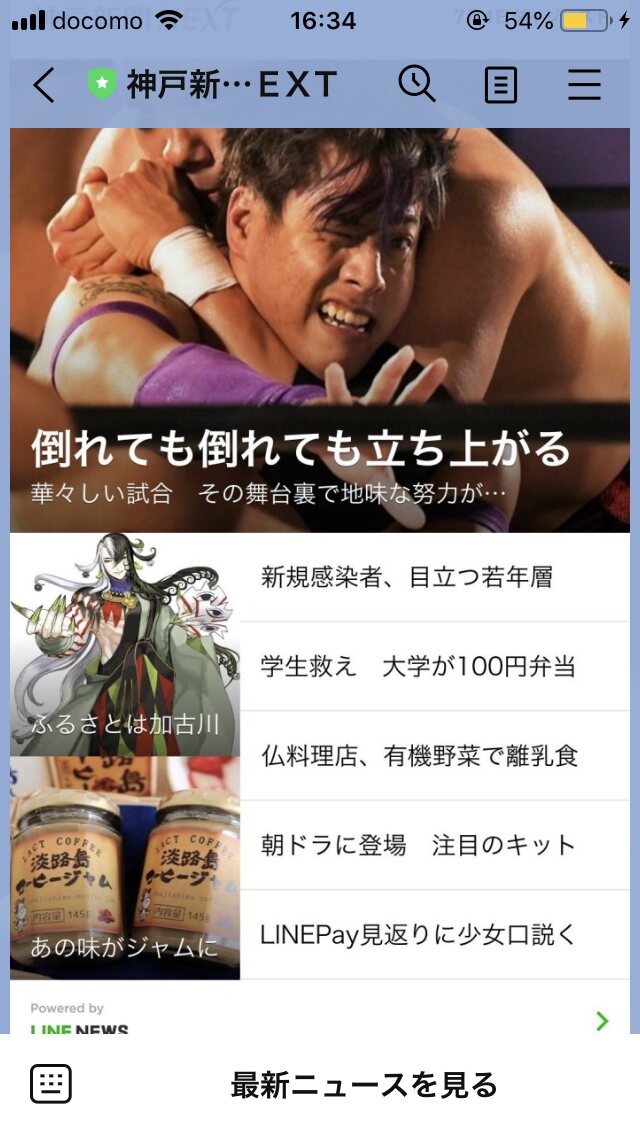The width and height of the screenshot is (640, 1136).
Task: Read LINEPay見返りに少女口説く
Action: (x=434, y=934)
